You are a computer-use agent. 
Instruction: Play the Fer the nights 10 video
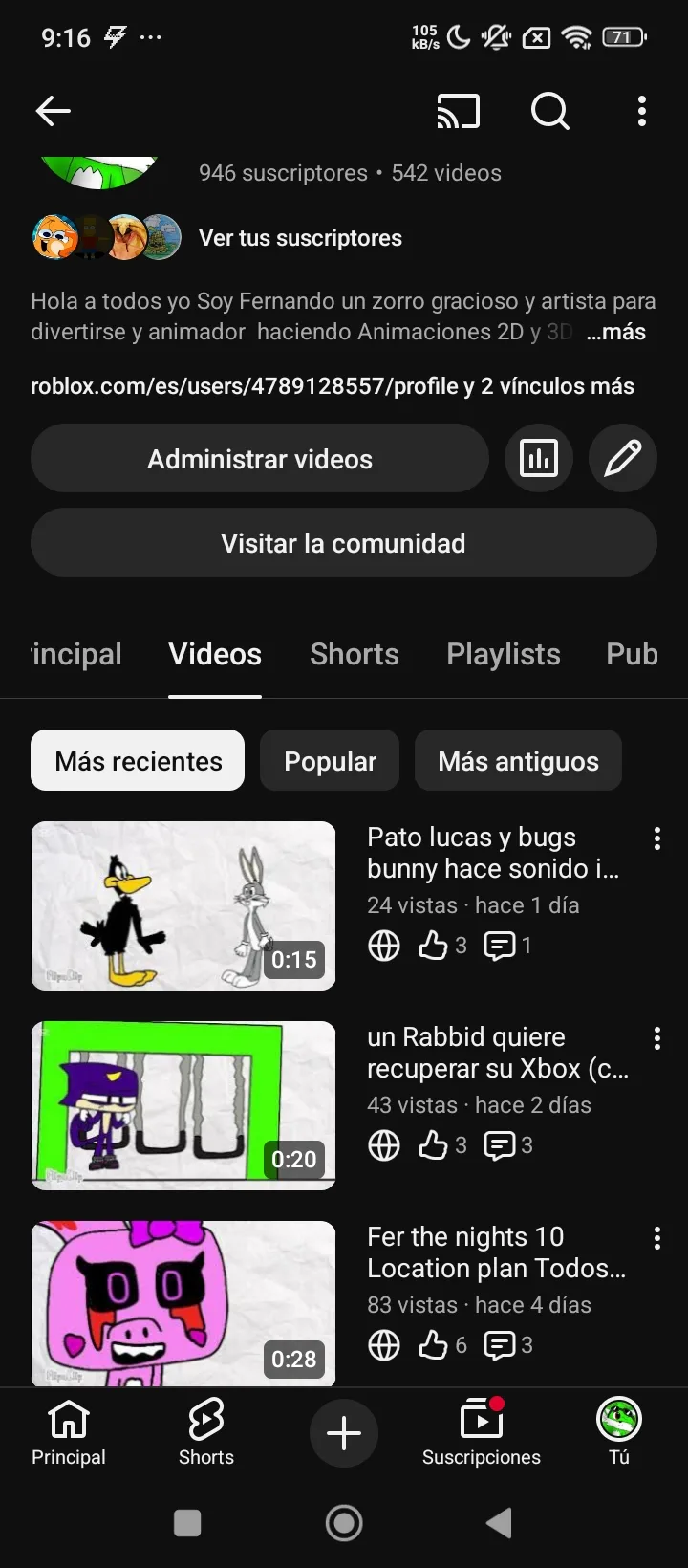coord(183,1304)
